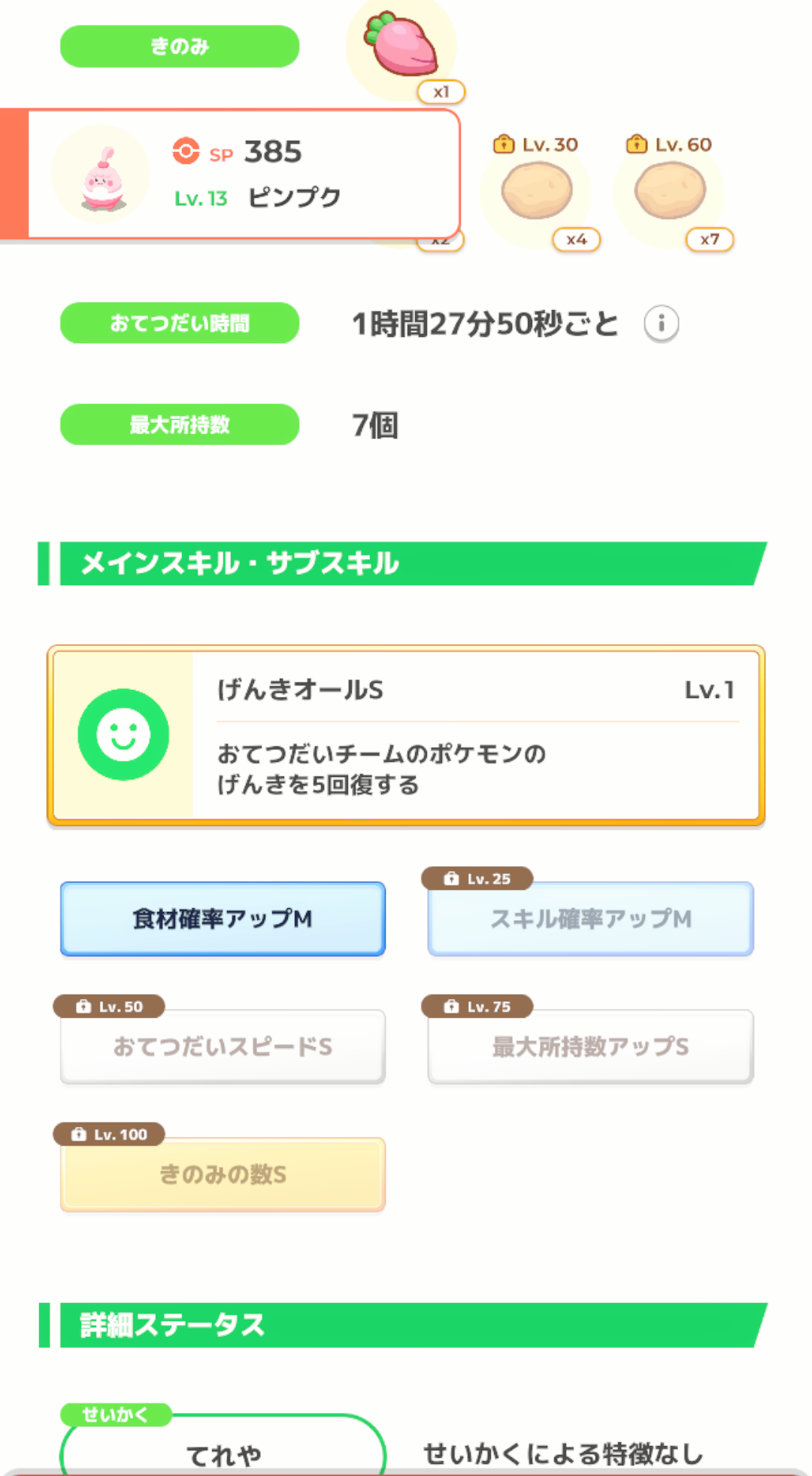Viewport: 812px width, 1476px height.
Task: Tap the Lv. 30 locked ingredient
Action: 537,191
